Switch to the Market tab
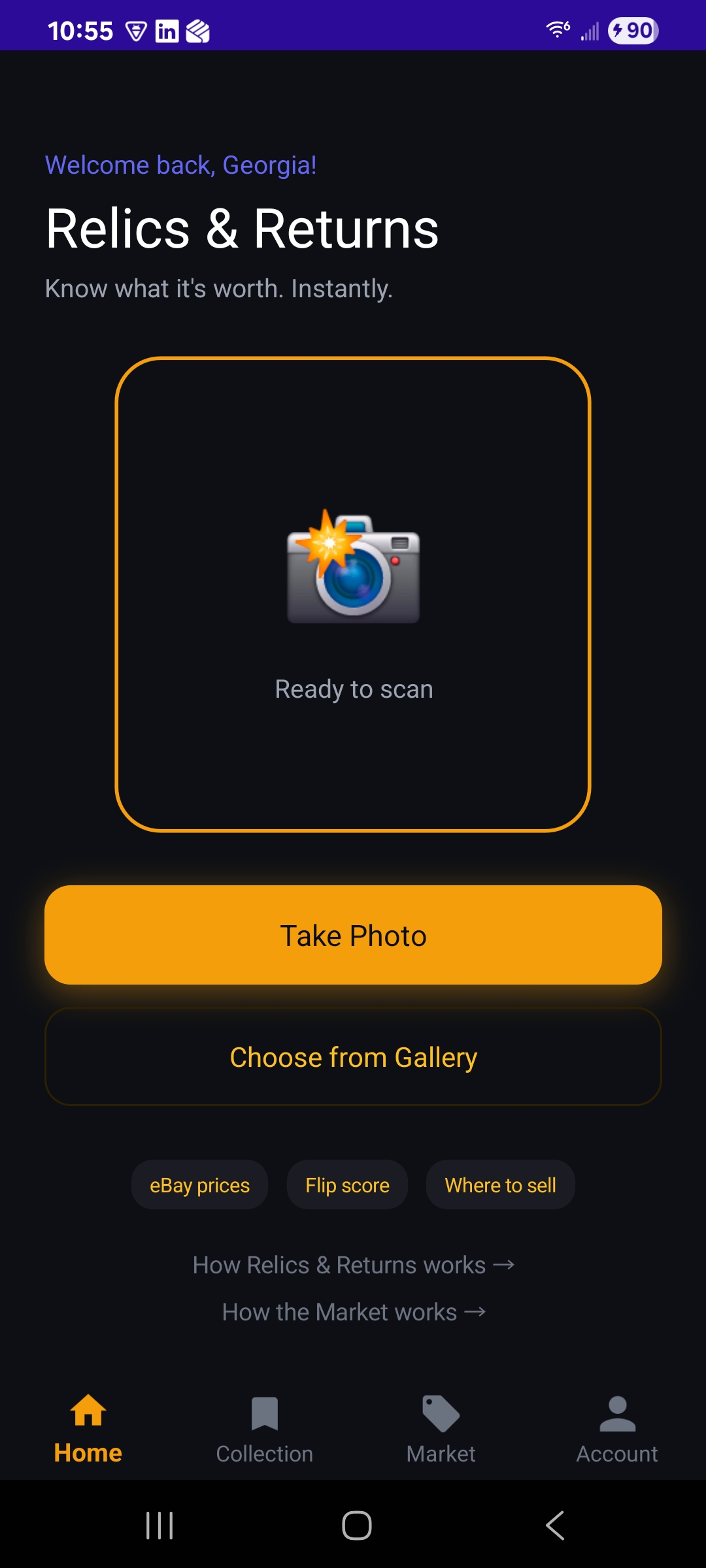Image resolution: width=706 pixels, height=1568 pixels. click(x=441, y=1429)
